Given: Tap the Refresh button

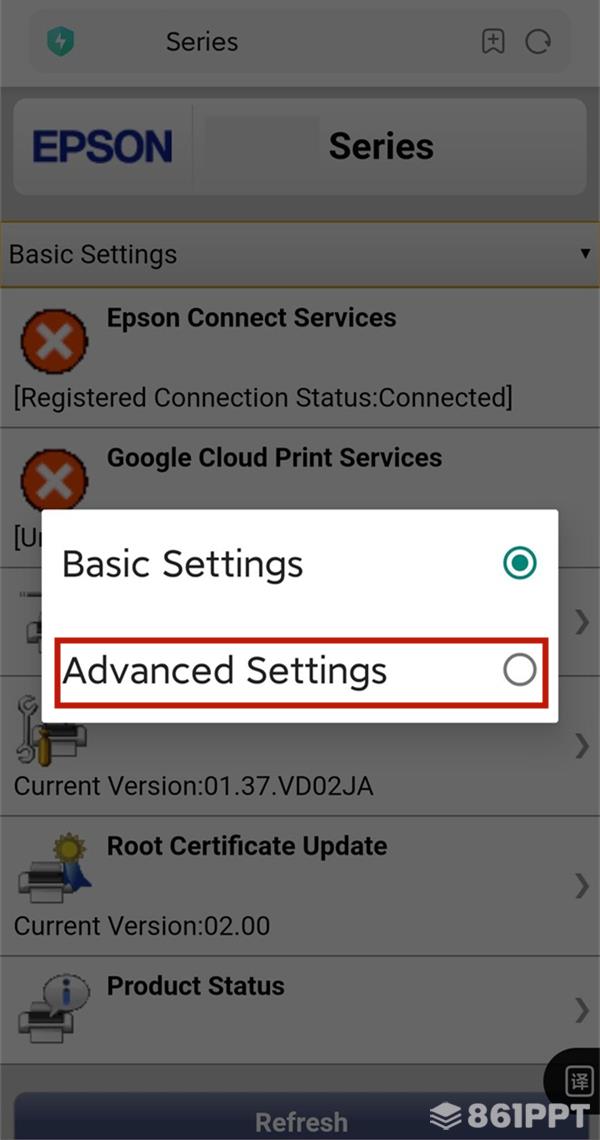Looking at the screenshot, I should point(300,1118).
